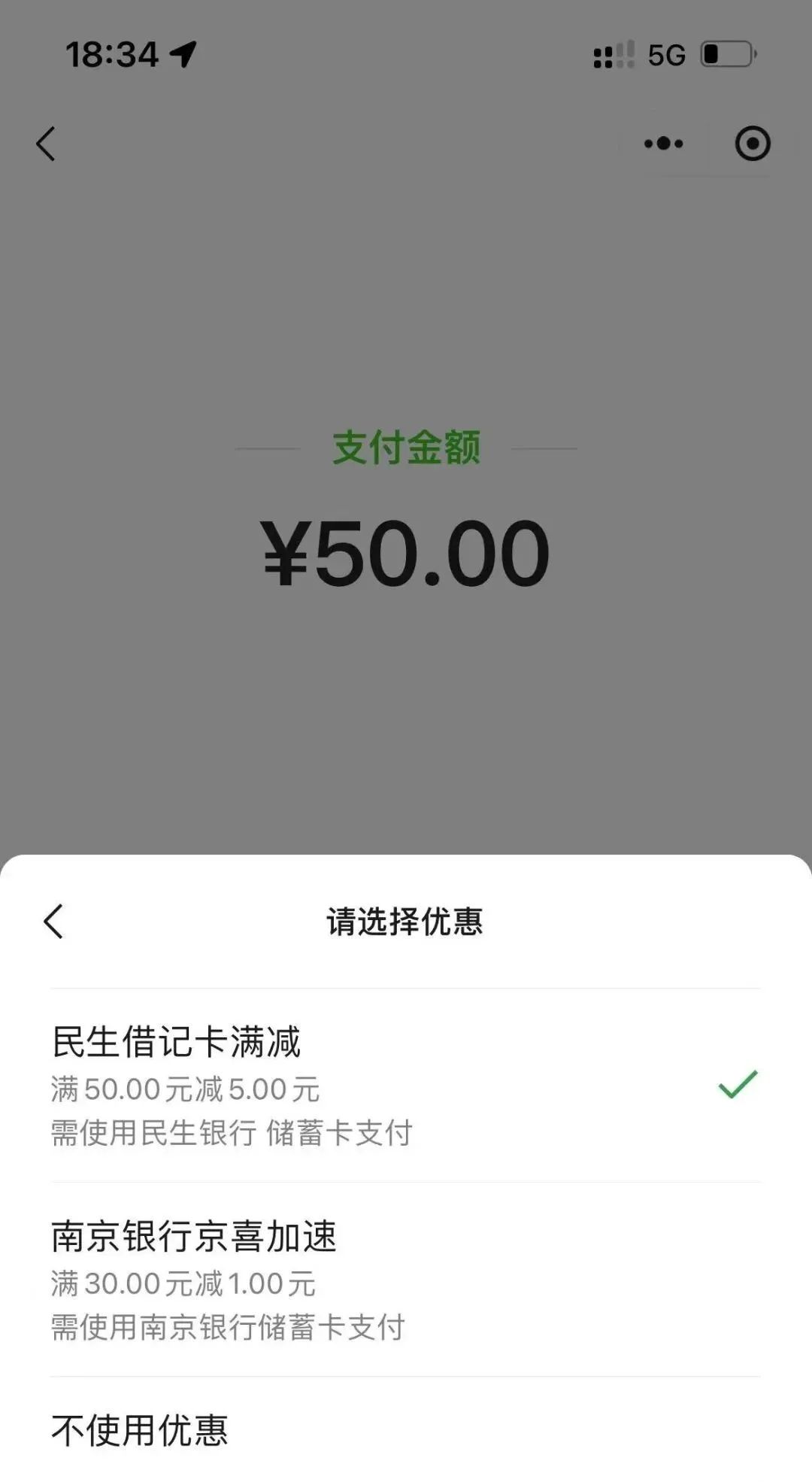
Task: Go back from the 请选择优惠 sheet
Action: coord(54,922)
